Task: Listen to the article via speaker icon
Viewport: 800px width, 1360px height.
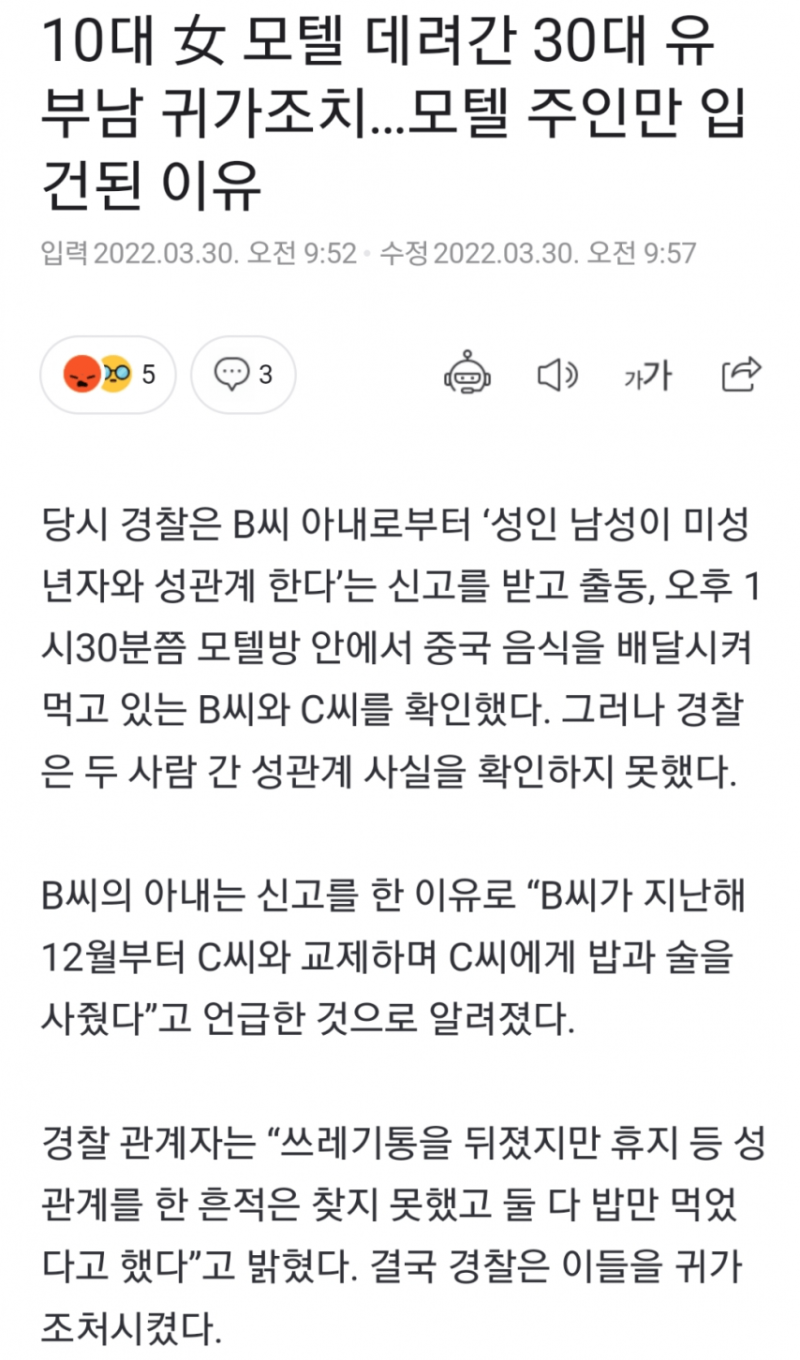Action: click(x=557, y=375)
